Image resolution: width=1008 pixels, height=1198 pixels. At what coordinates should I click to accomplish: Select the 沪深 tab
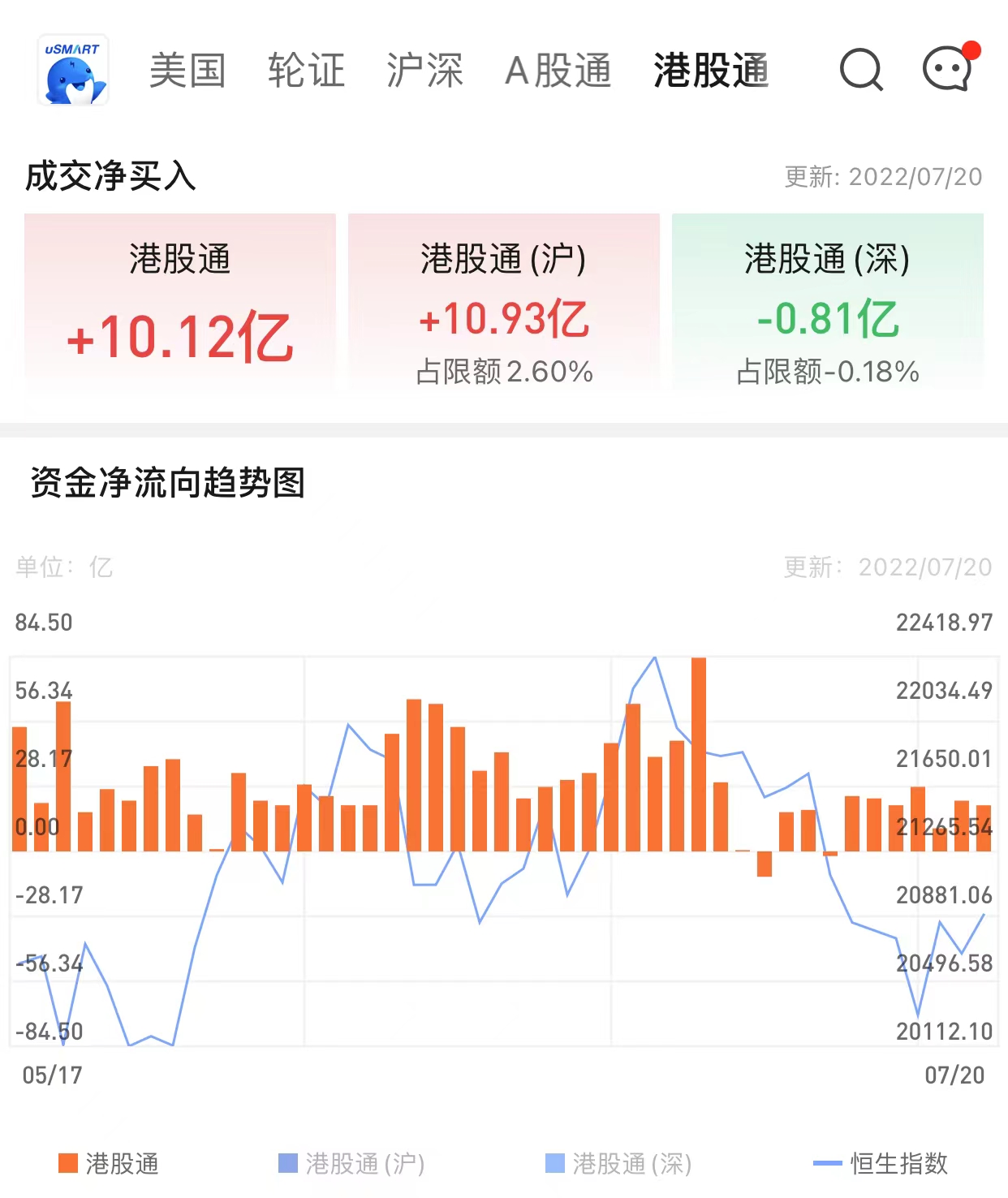point(424,71)
